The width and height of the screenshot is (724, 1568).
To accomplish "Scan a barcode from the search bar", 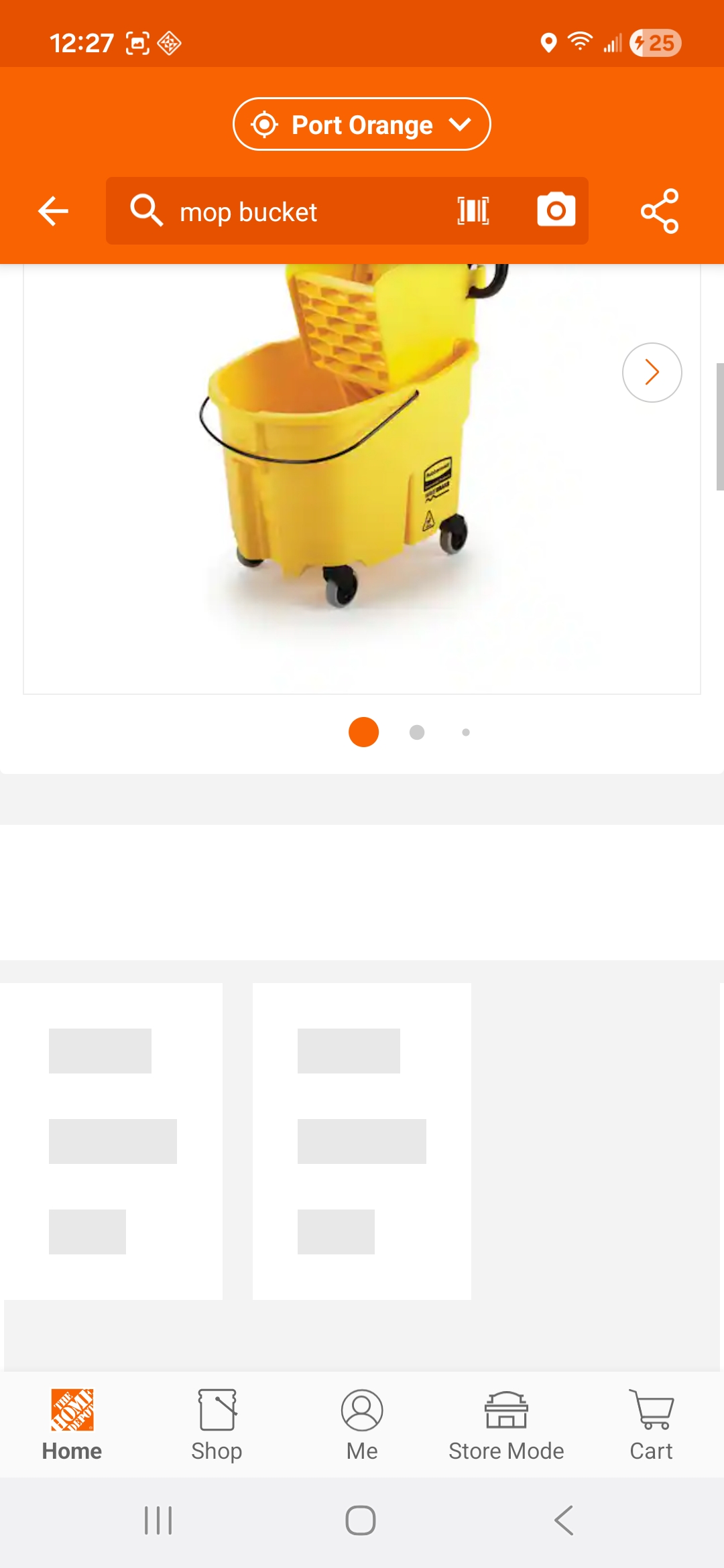I will (473, 211).
